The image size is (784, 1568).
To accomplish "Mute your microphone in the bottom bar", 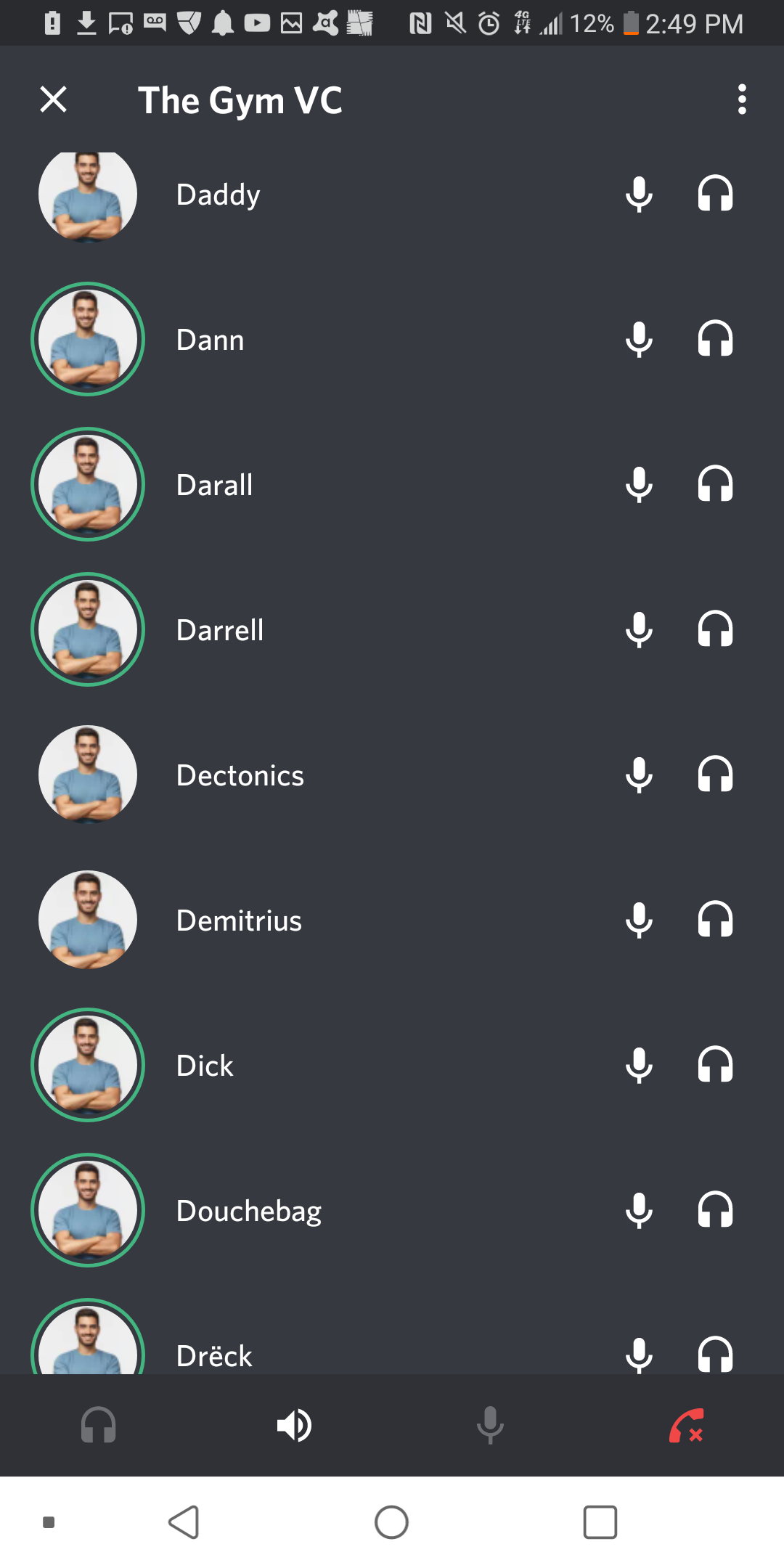I will click(x=490, y=1425).
